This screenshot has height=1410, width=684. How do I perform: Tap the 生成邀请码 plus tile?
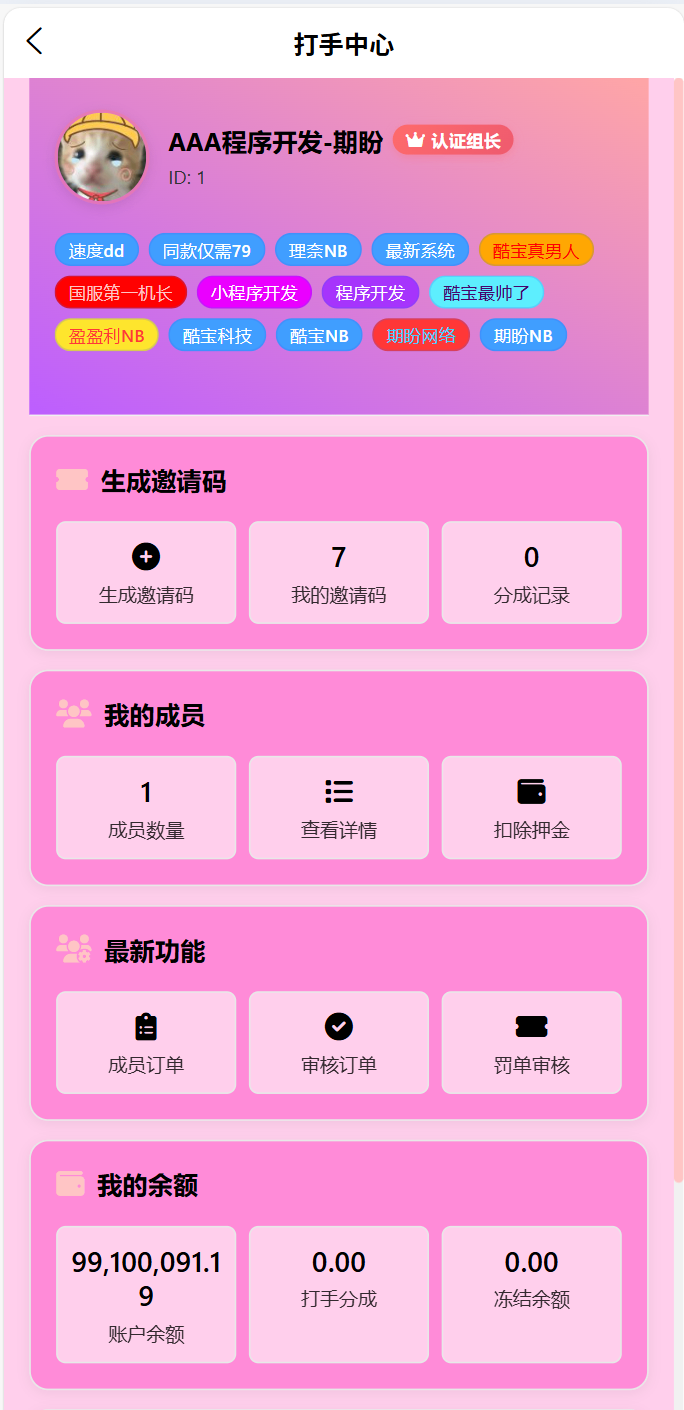click(146, 572)
